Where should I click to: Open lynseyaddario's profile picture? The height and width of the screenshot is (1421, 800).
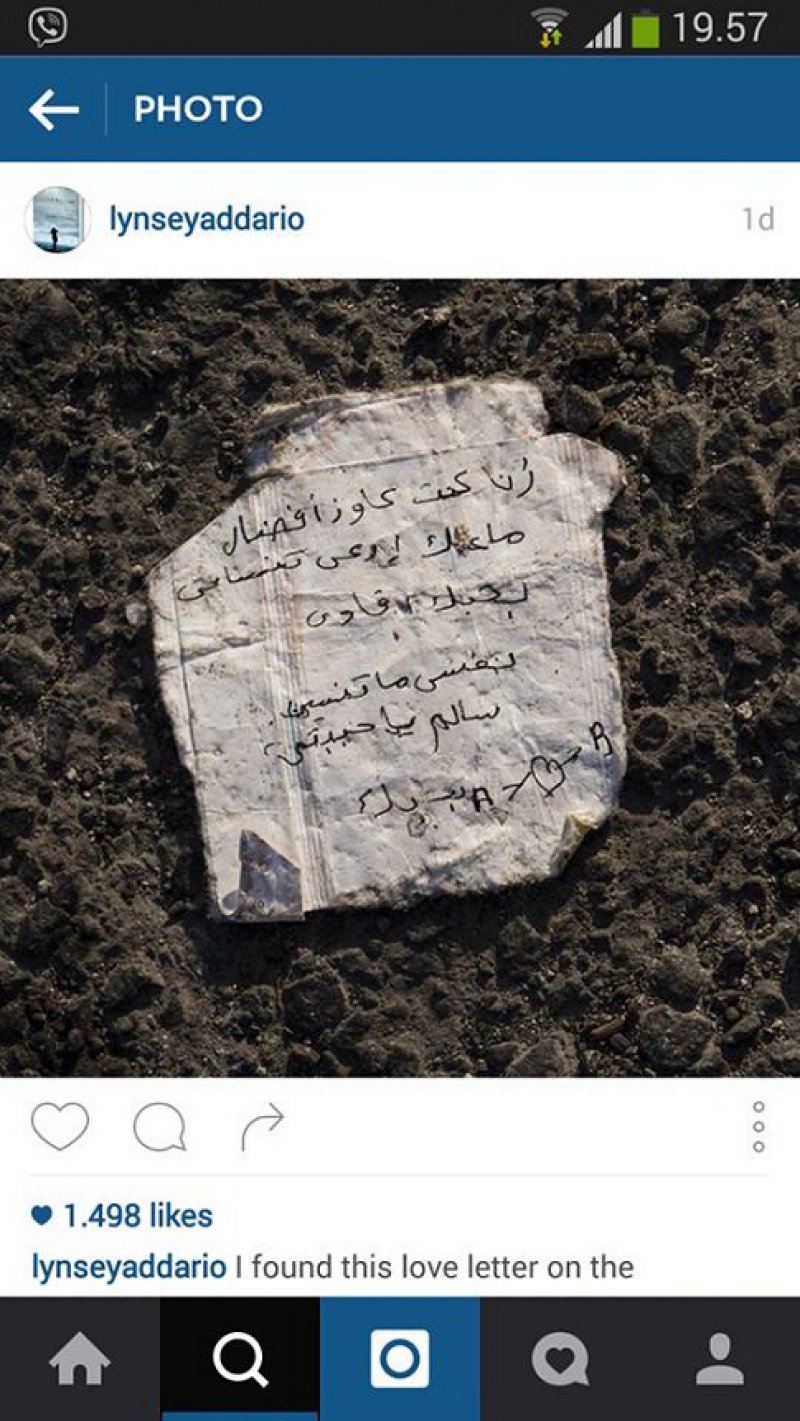tap(57, 219)
